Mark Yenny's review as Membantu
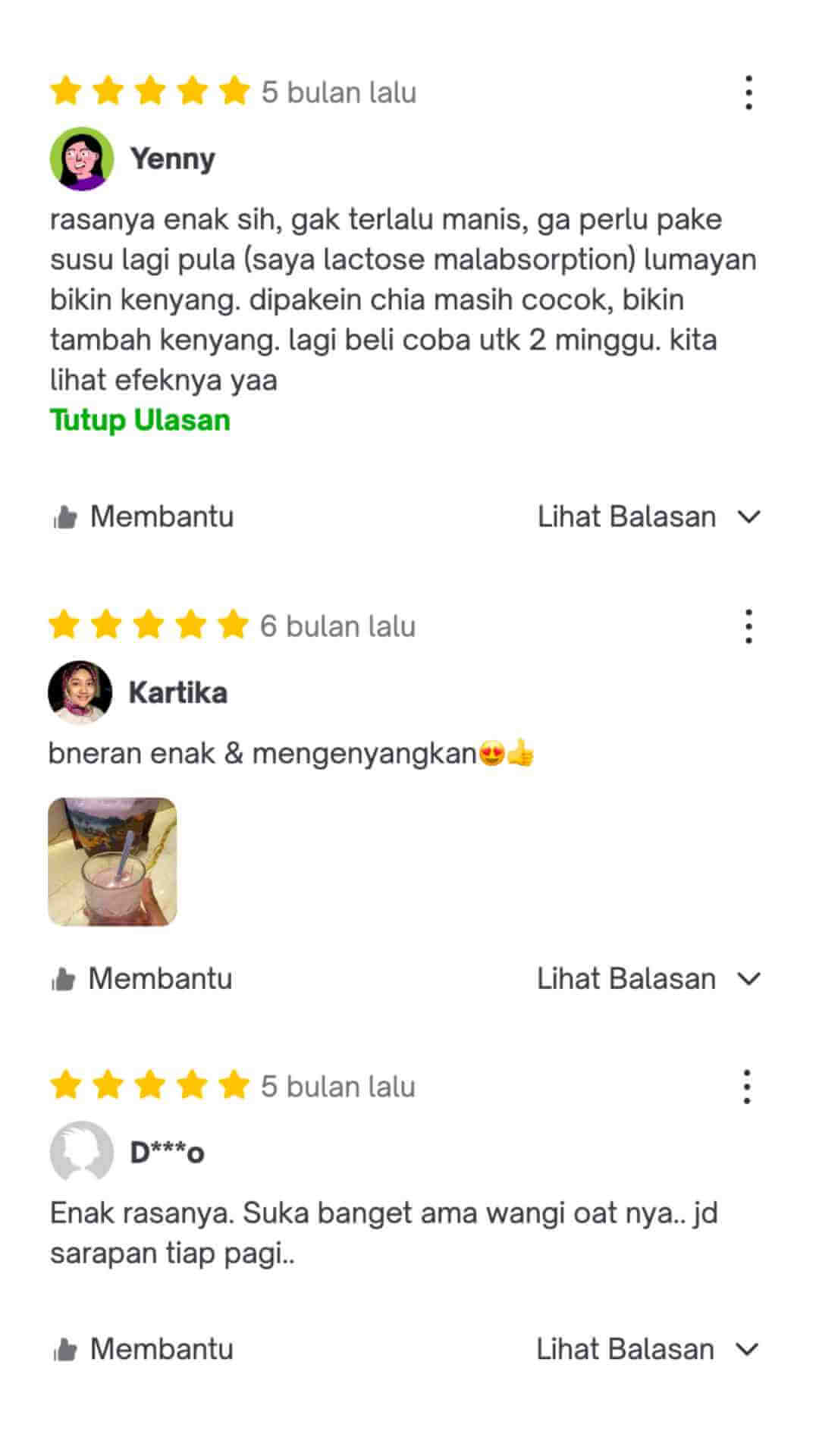This screenshot has width=819, height=1456. tap(144, 517)
